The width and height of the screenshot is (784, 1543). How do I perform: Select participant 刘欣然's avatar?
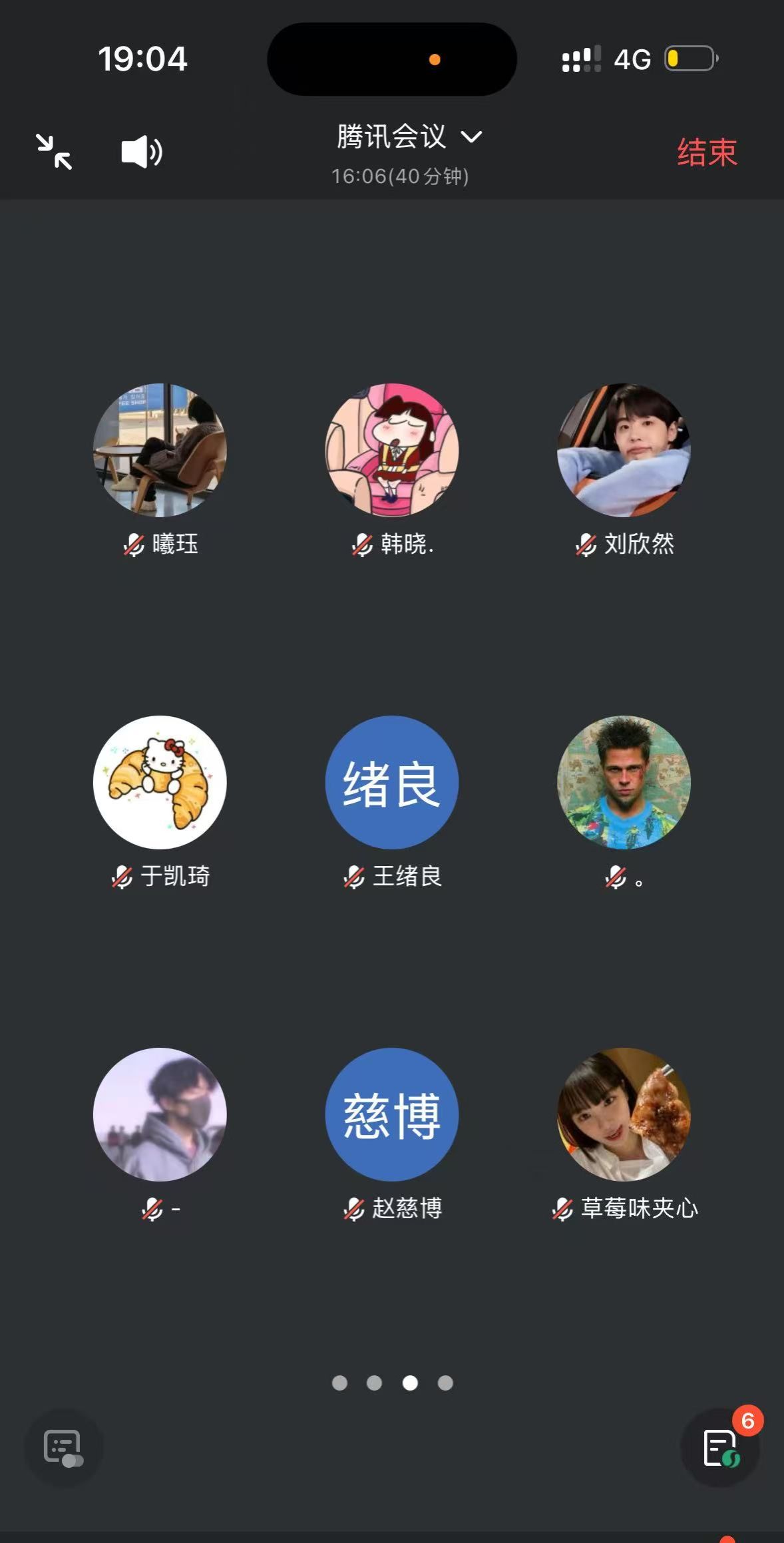(x=624, y=450)
